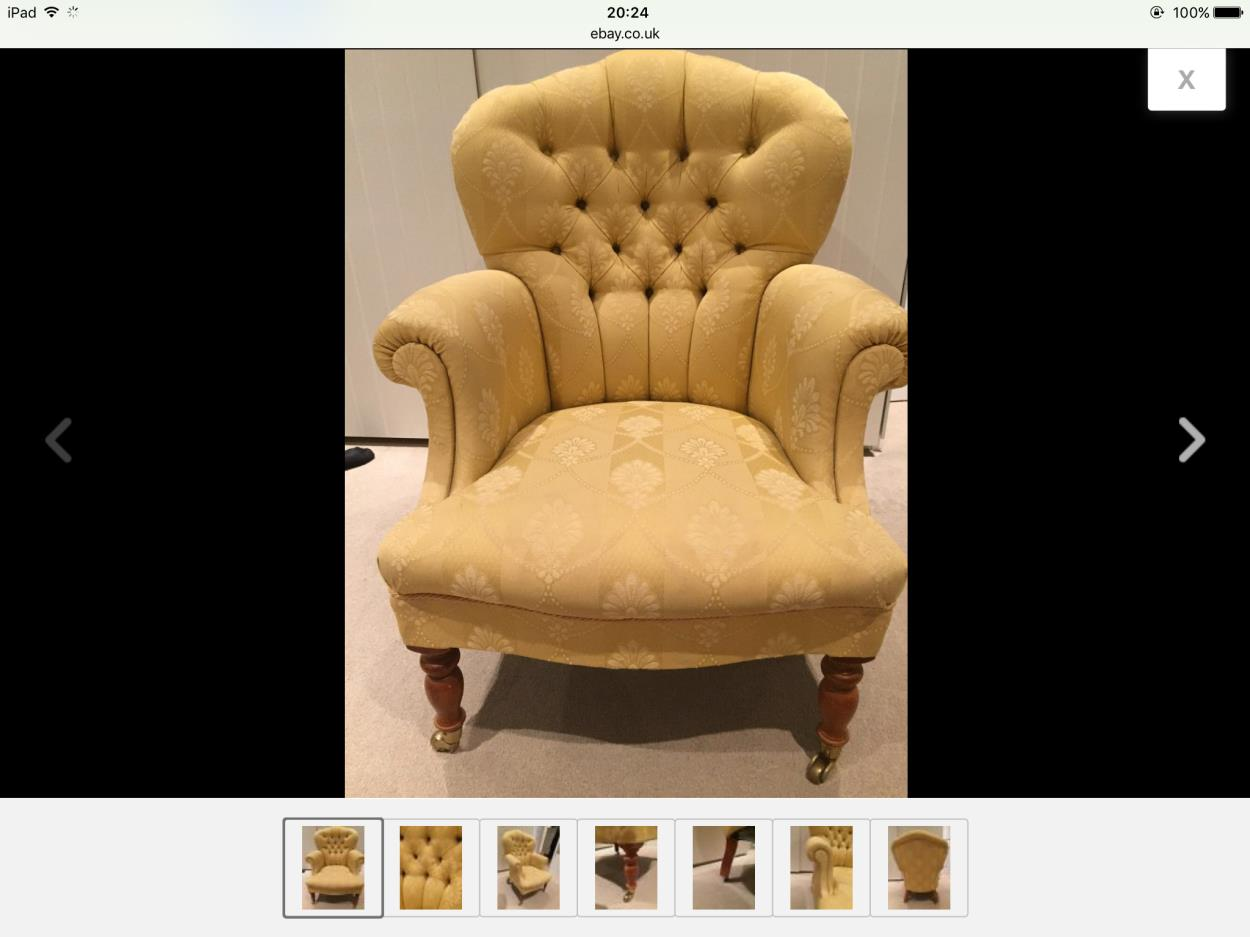Select the front-view chair thumbnail
The height and width of the screenshot is (937, 1250).
pyautogui.click(x=333, y=867)
